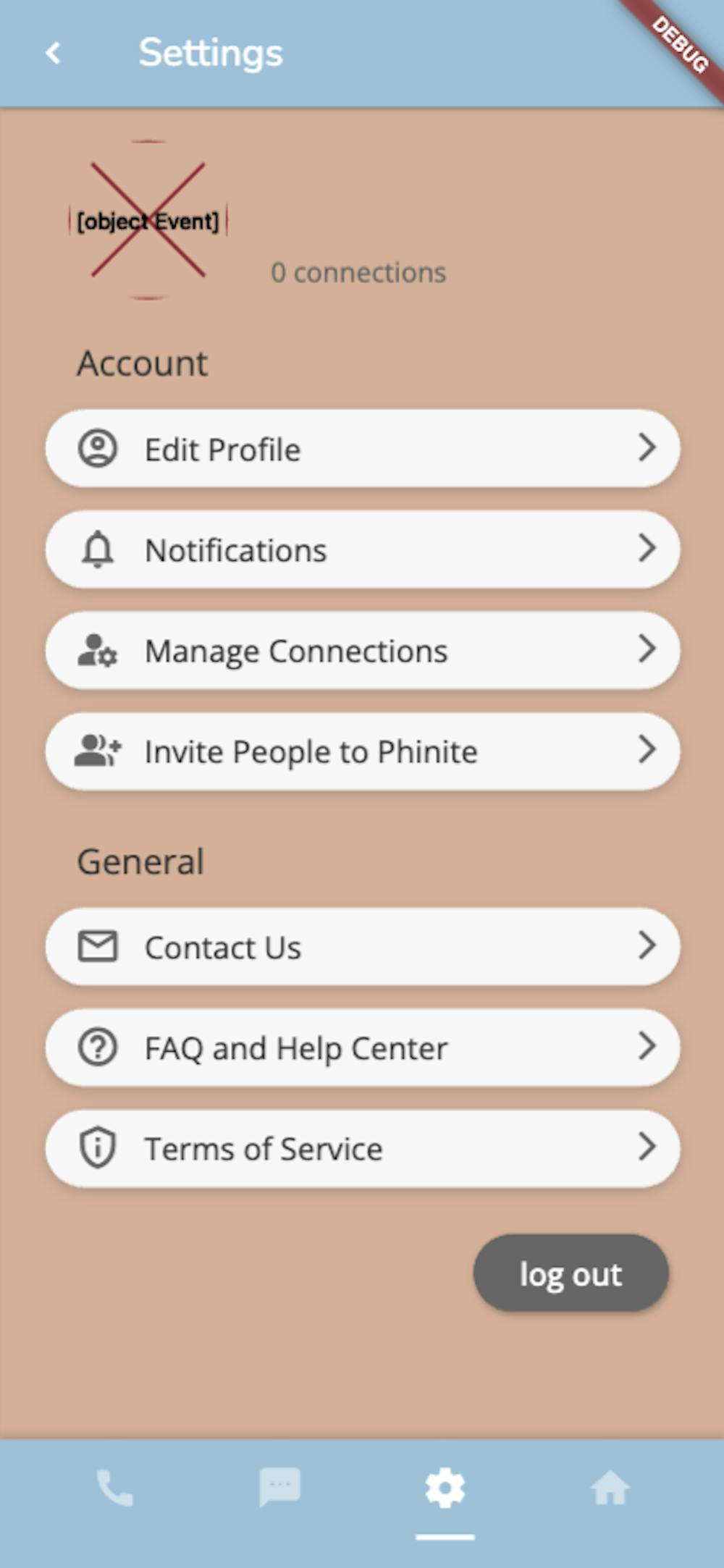Open Edit Profile
The width and height of the screenshot is (724, 1568).
[x=363, y=448]
